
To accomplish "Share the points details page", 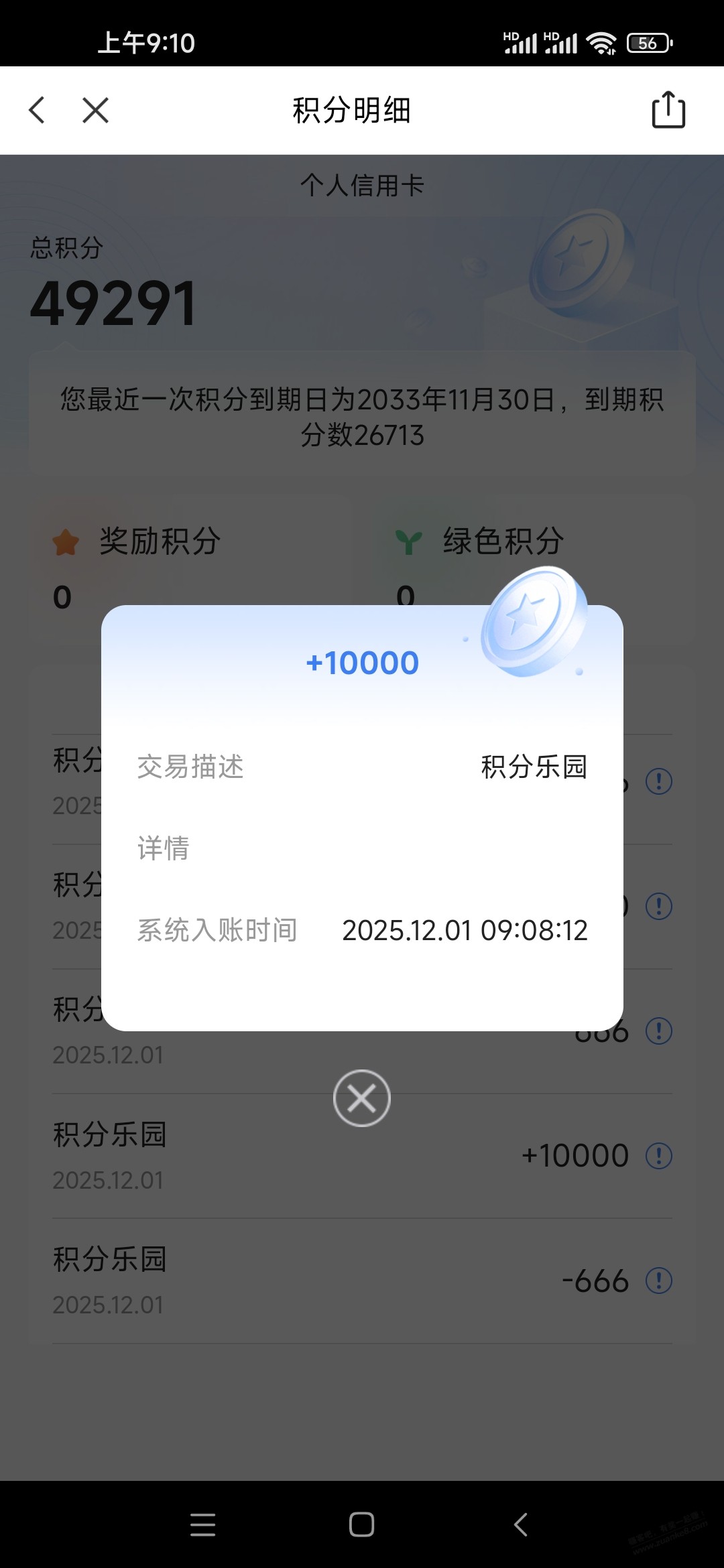I will (x=668, y=110).
